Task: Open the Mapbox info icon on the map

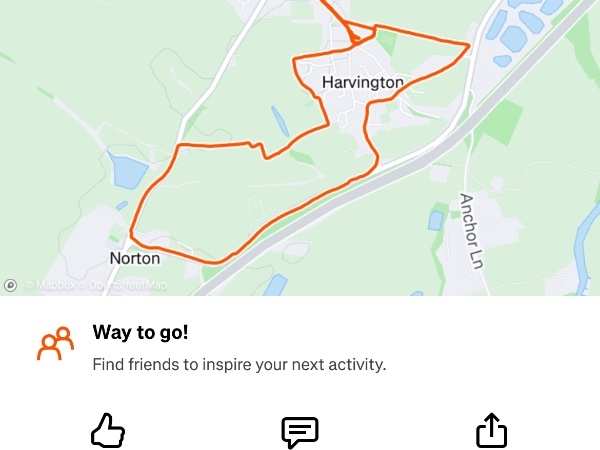Action: coord(11,285)
